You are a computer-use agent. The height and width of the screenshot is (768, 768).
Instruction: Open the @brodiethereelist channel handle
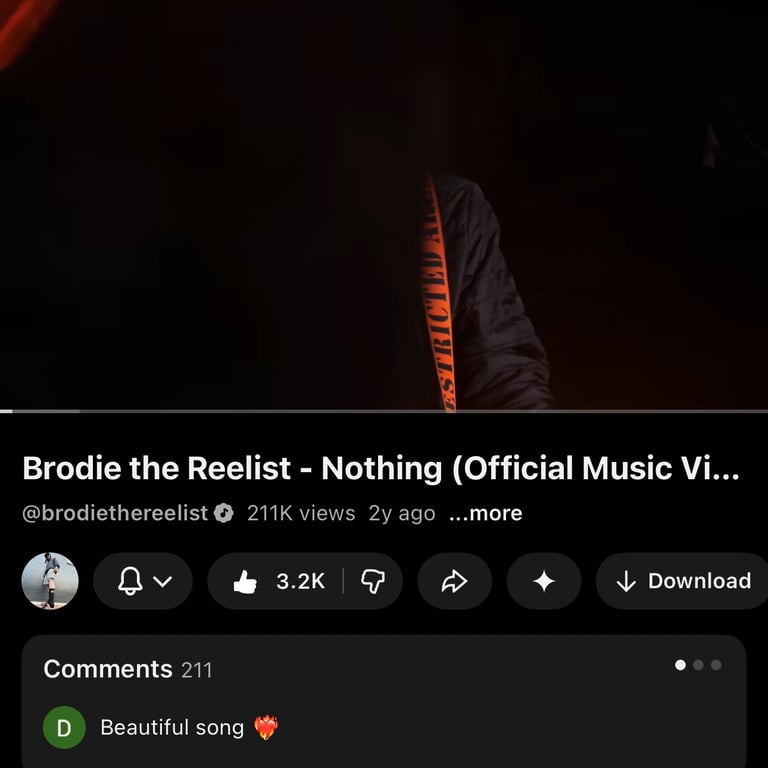[115, 513]
